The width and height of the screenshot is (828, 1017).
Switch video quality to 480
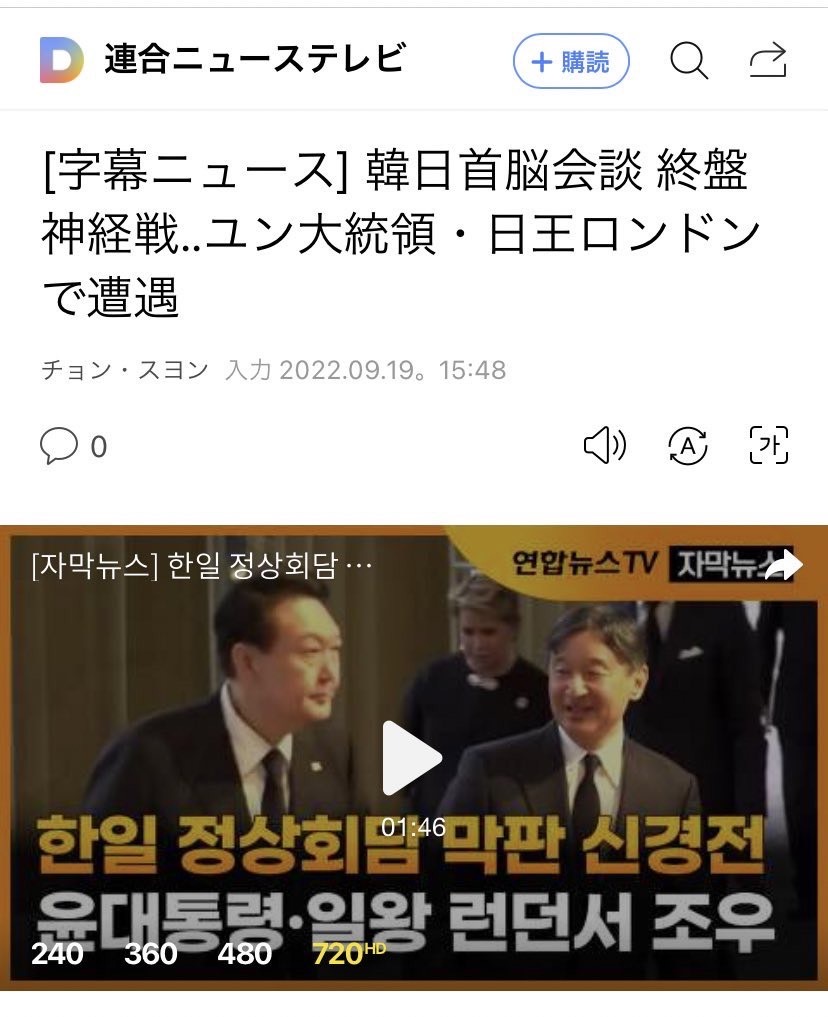tap(244, 953)
